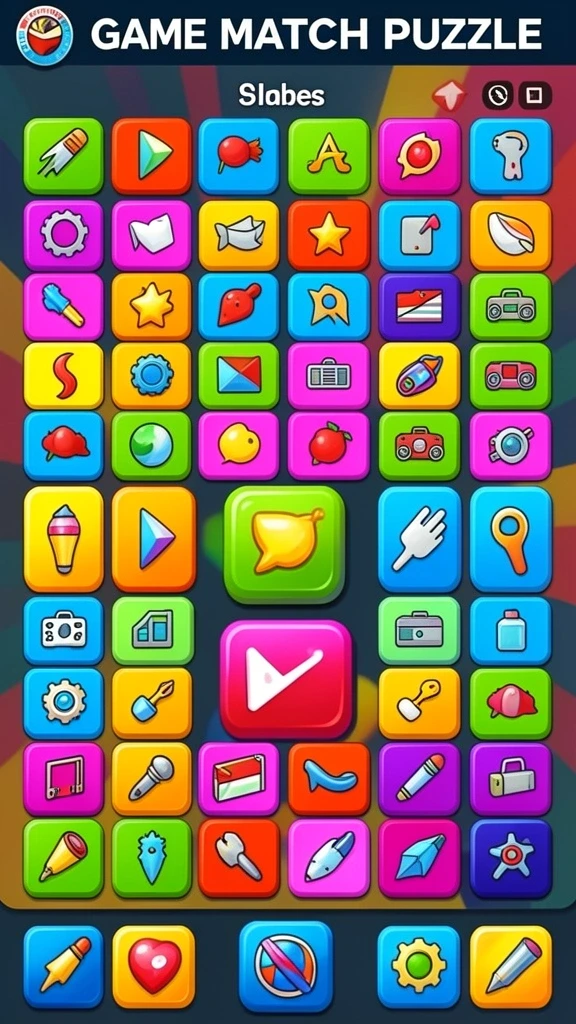Use the red heart booster at bottom
This screenshot has width=576, height=1024.
tap(153, 967)
